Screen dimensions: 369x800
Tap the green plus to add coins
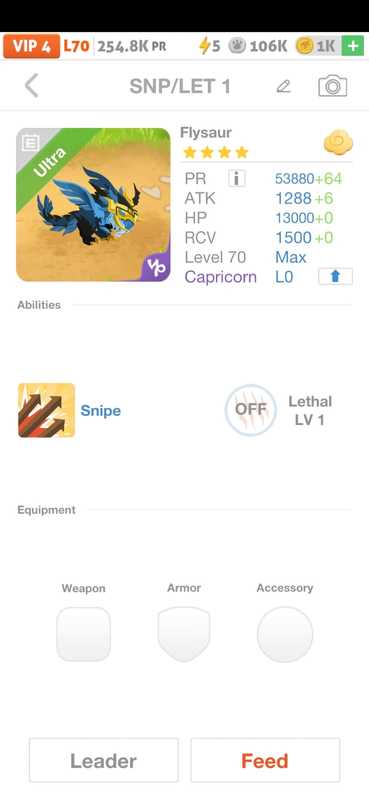coord(353,46)
